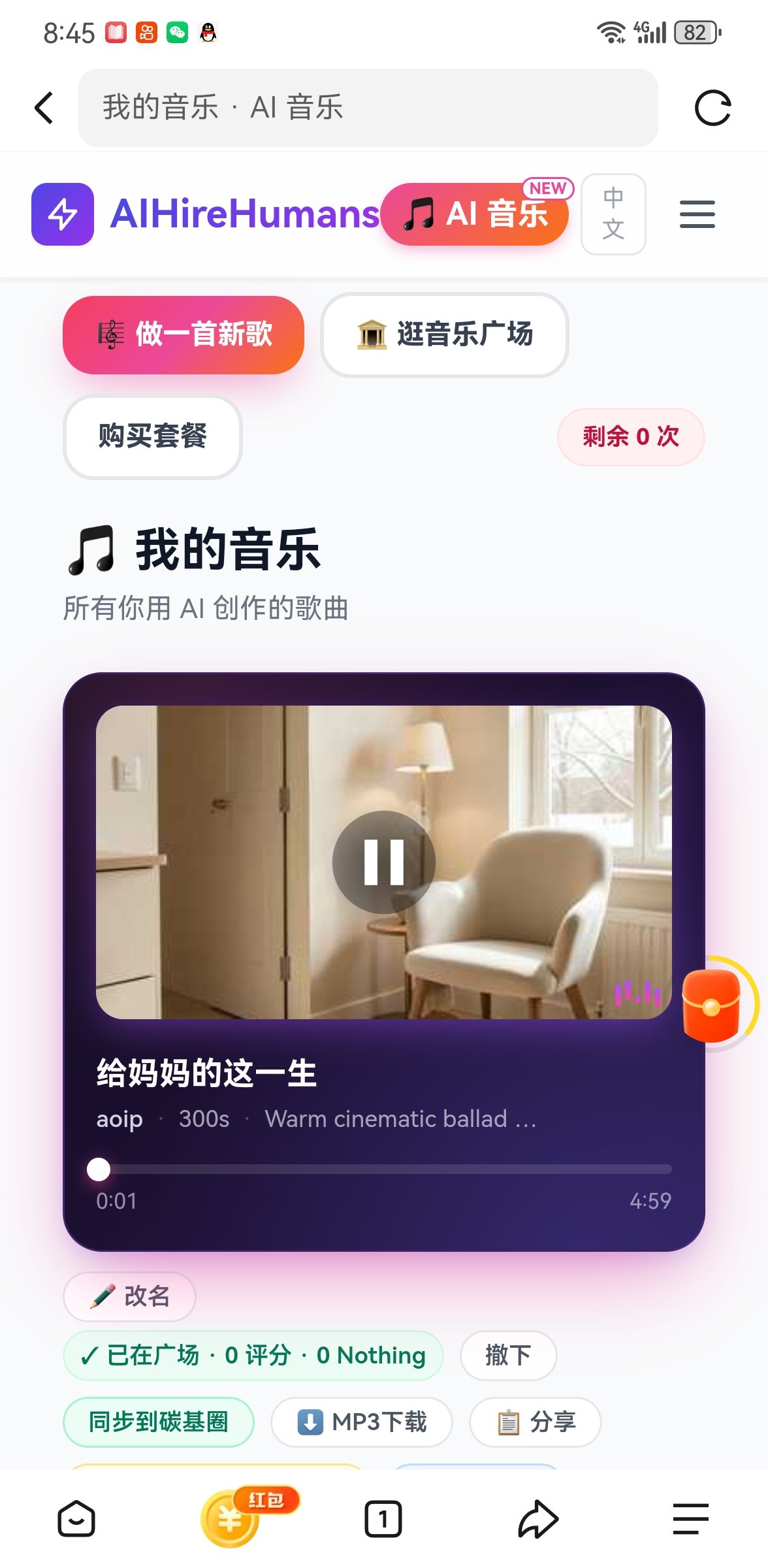This screenshot has width=768, height=1568.
Task: Reload the page with the refresh icon
Action: (x=712, y=108)
